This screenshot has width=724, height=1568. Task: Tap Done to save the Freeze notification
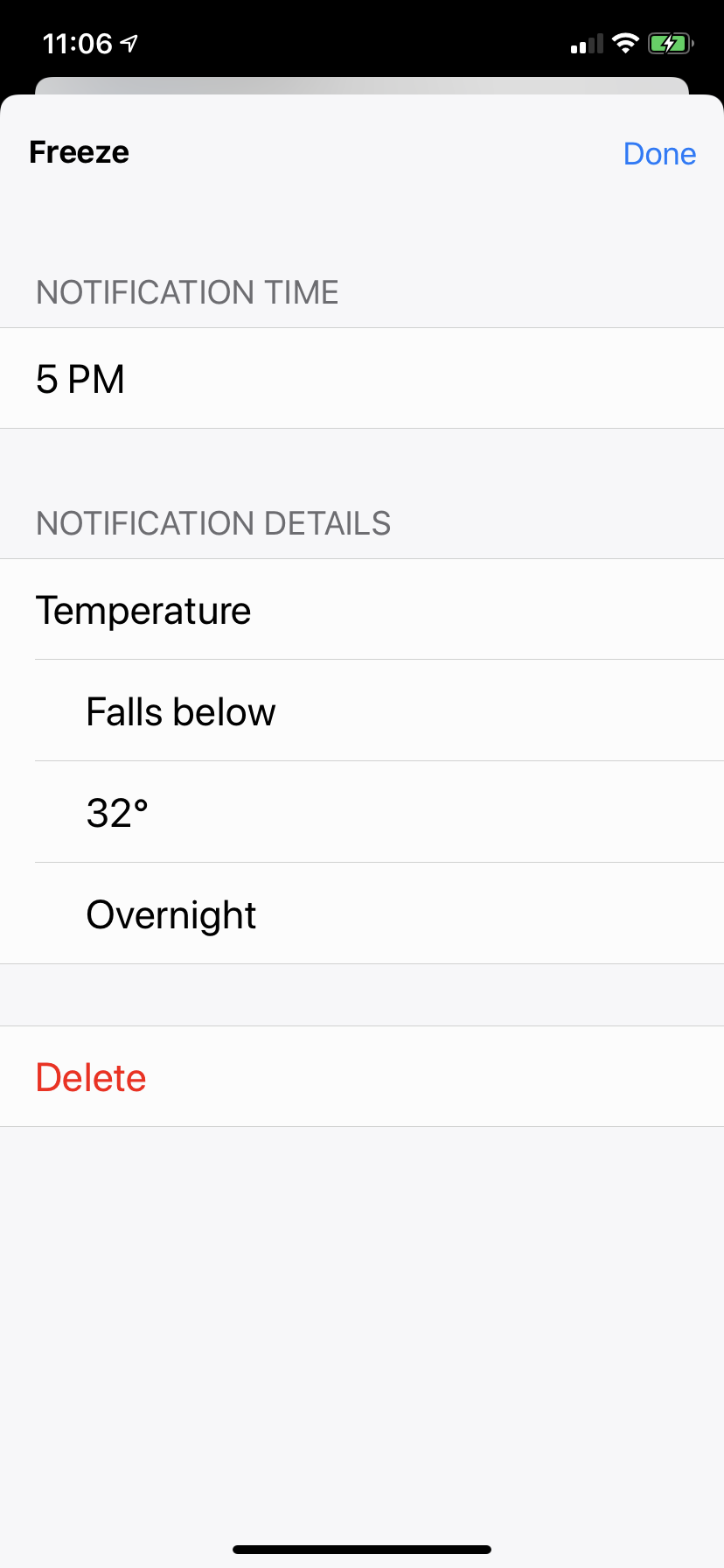[x=659, y=154]
